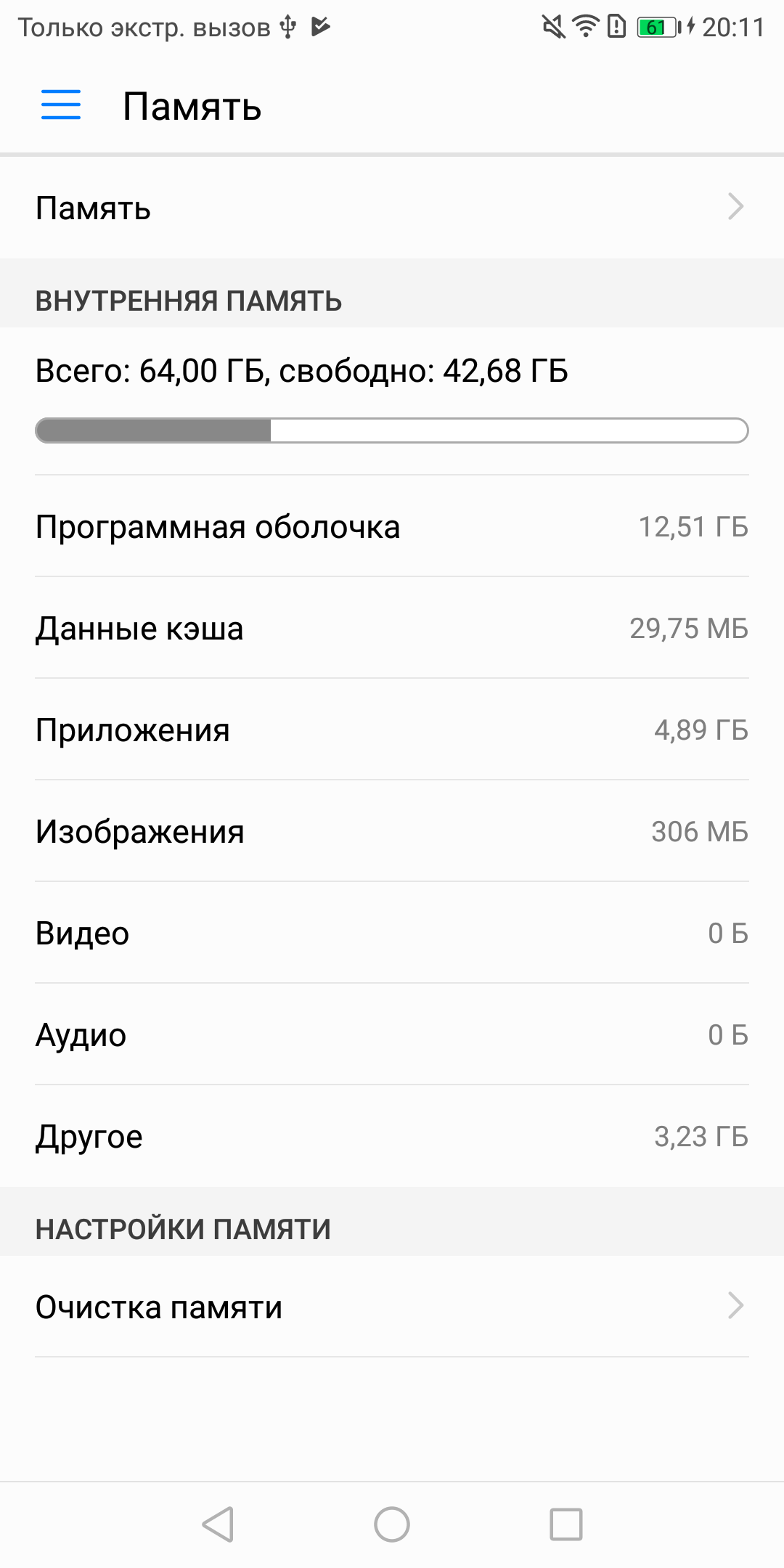This screenshot has width=784, height=1568.
Task: Open Программная оболочка storage details
Action: [392, 526]
